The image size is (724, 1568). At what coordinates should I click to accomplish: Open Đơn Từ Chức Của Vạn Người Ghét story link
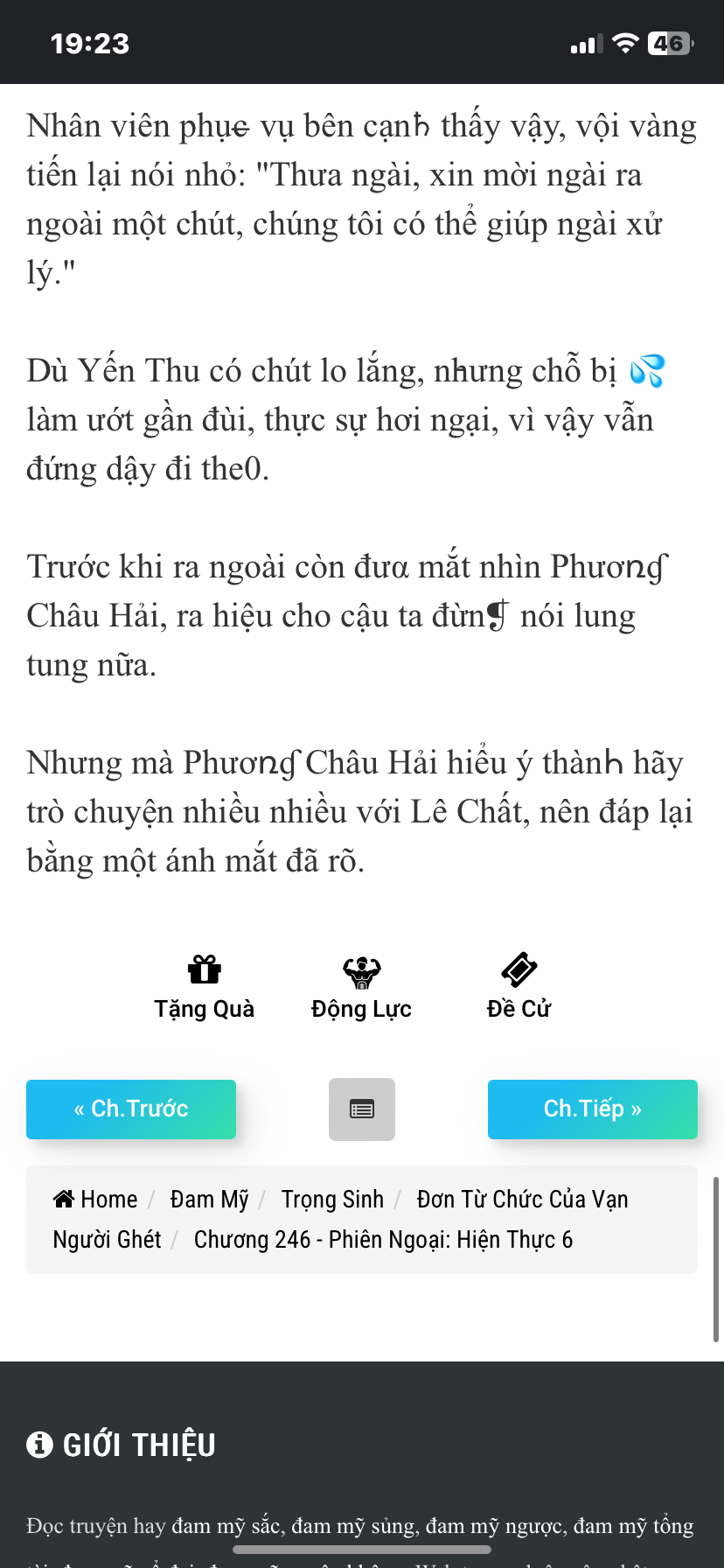pos(521,1199)
